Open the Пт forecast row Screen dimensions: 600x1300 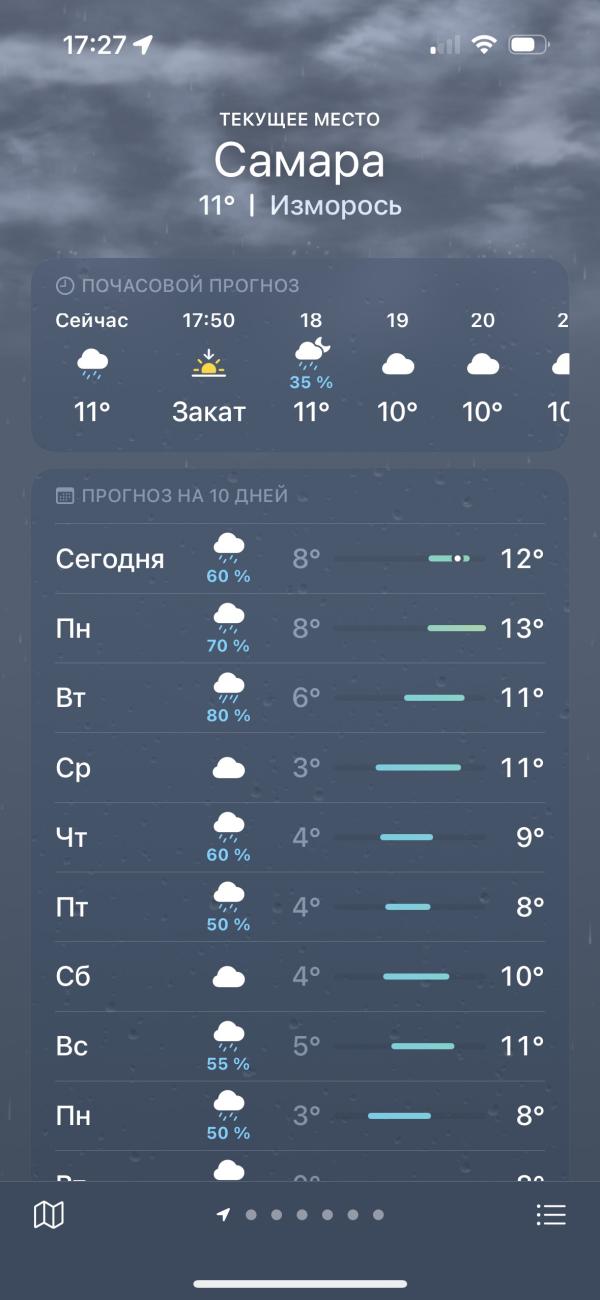coord(300,907)
